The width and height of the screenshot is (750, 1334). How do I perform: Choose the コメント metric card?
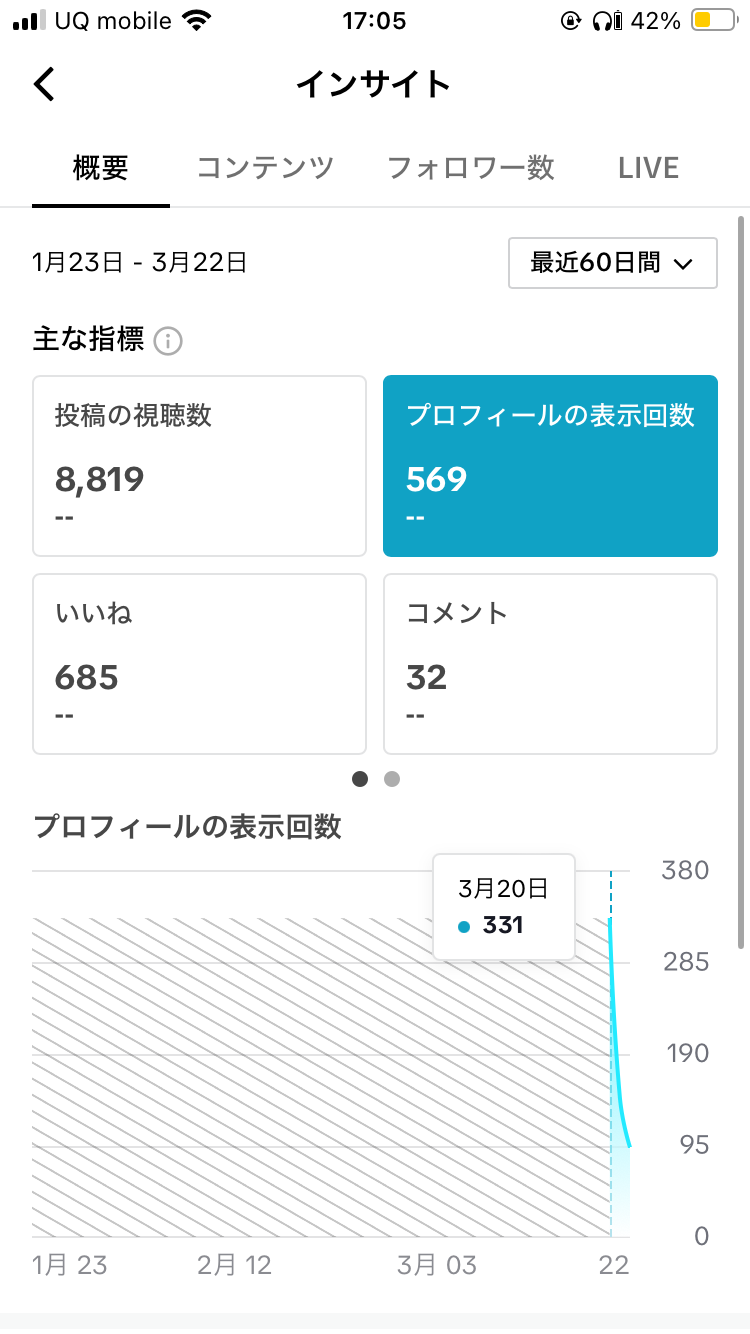coord(550,663)
